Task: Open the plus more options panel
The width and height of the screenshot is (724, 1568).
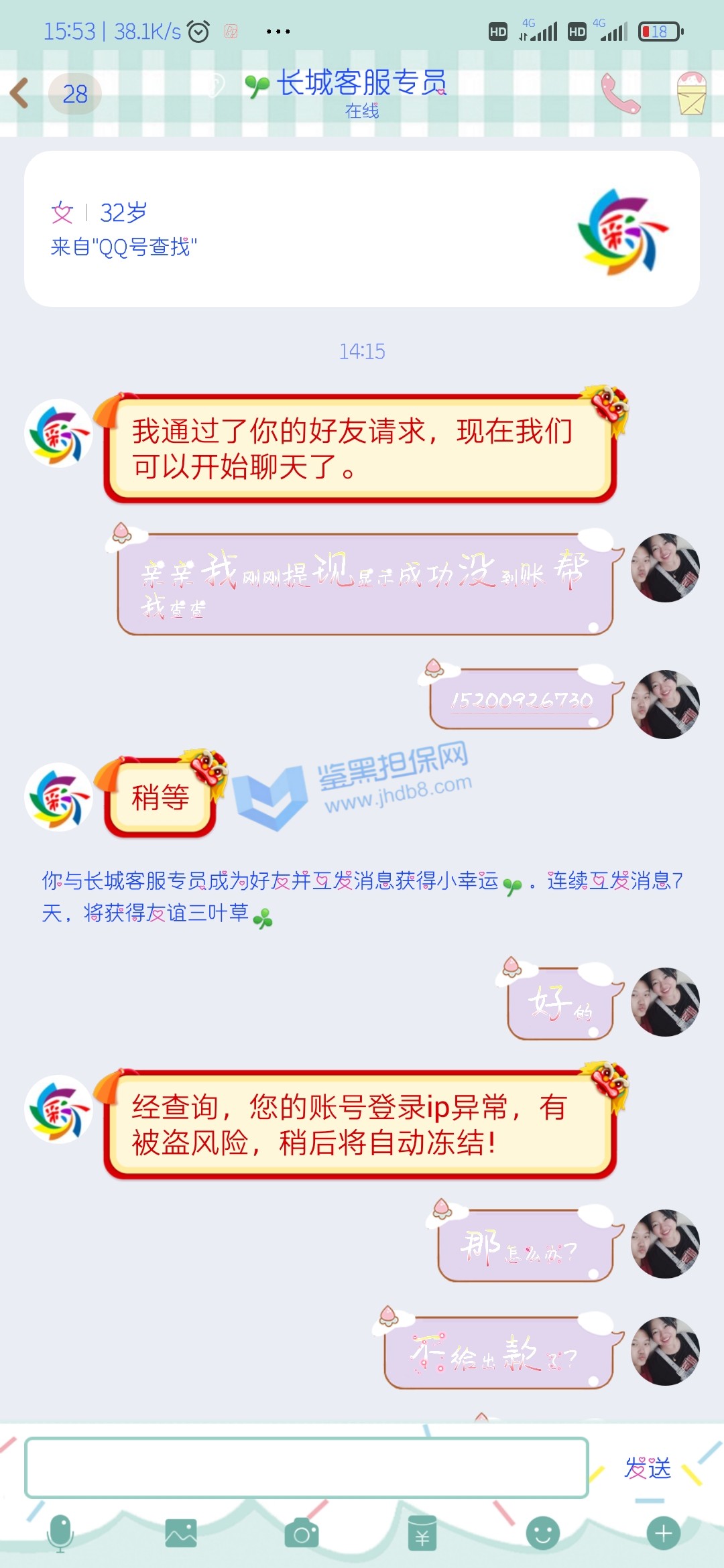Action: coord(664,1532)
